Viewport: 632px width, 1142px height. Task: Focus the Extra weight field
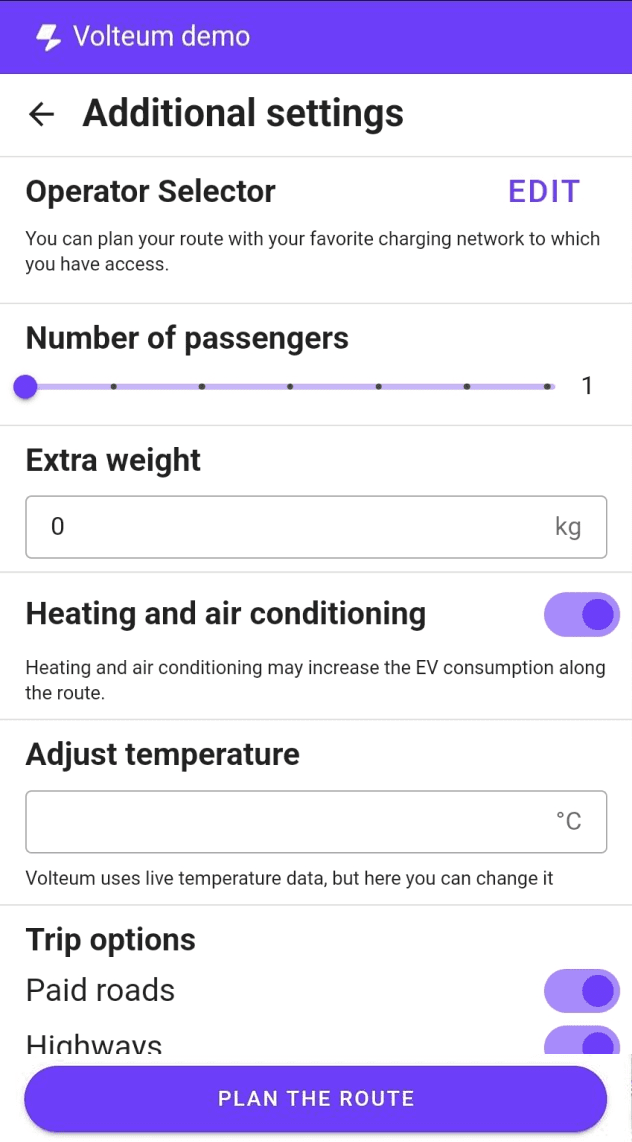tap(316, 527)
